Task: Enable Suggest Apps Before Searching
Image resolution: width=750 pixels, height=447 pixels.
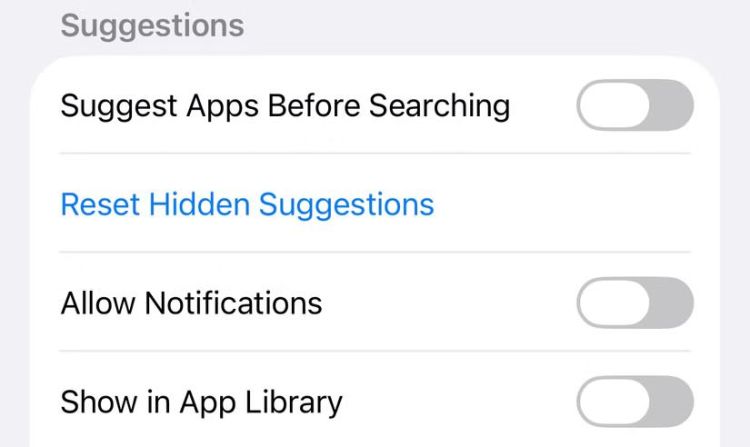Action: tap(634, 105)
